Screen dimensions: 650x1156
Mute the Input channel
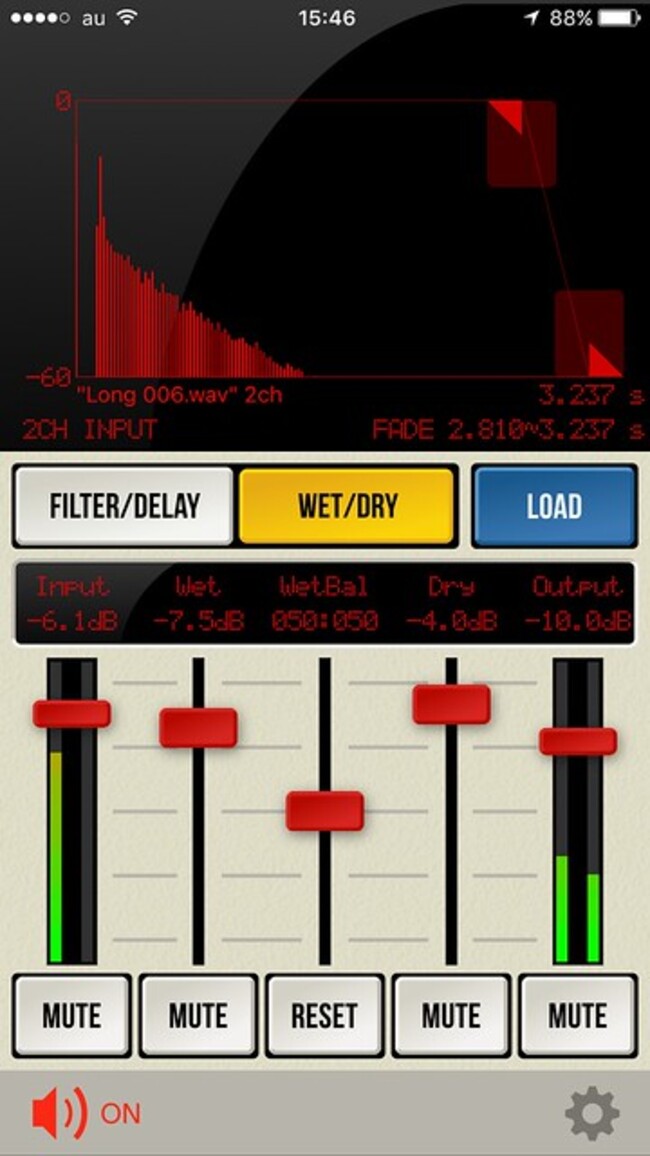(x=71, y=1016)
